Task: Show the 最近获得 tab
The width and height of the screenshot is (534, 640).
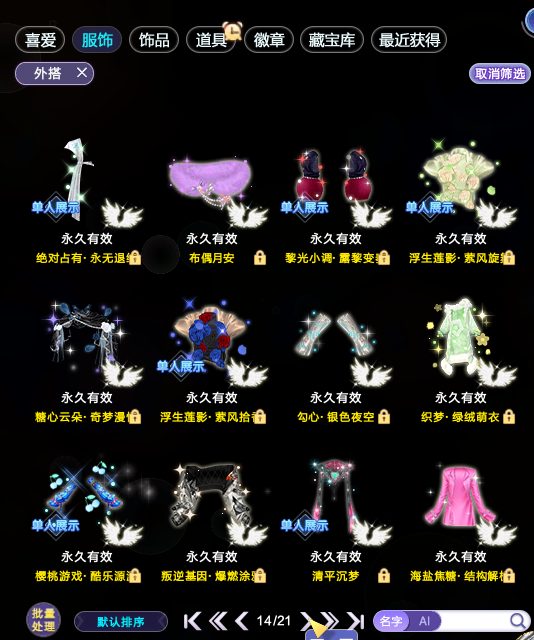Action: (x=409, y=40)
